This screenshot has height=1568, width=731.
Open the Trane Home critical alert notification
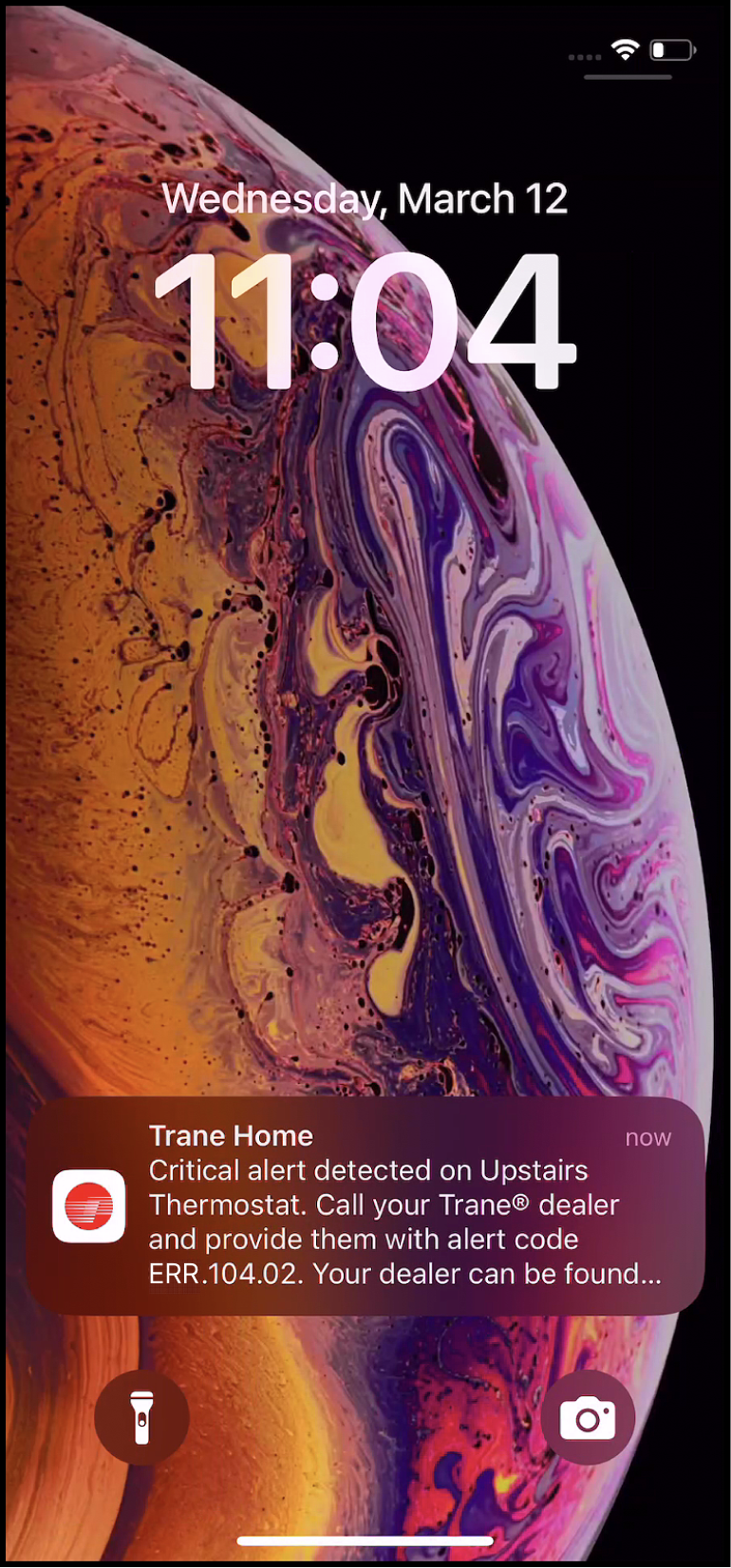[365, 1205]
